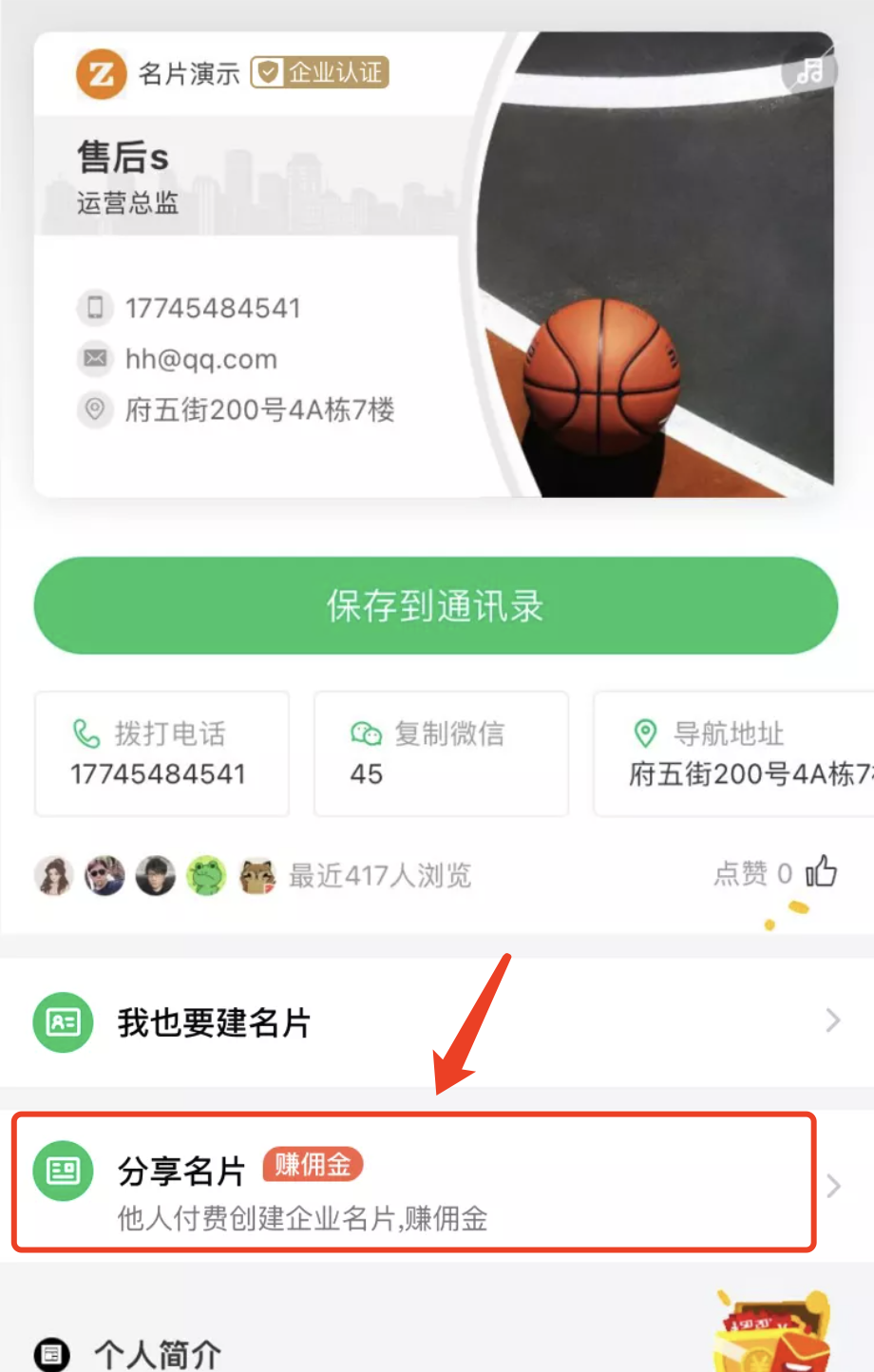Open 我也要建名片 row
The image size is (874, 1372).
tap(436, 1022)
